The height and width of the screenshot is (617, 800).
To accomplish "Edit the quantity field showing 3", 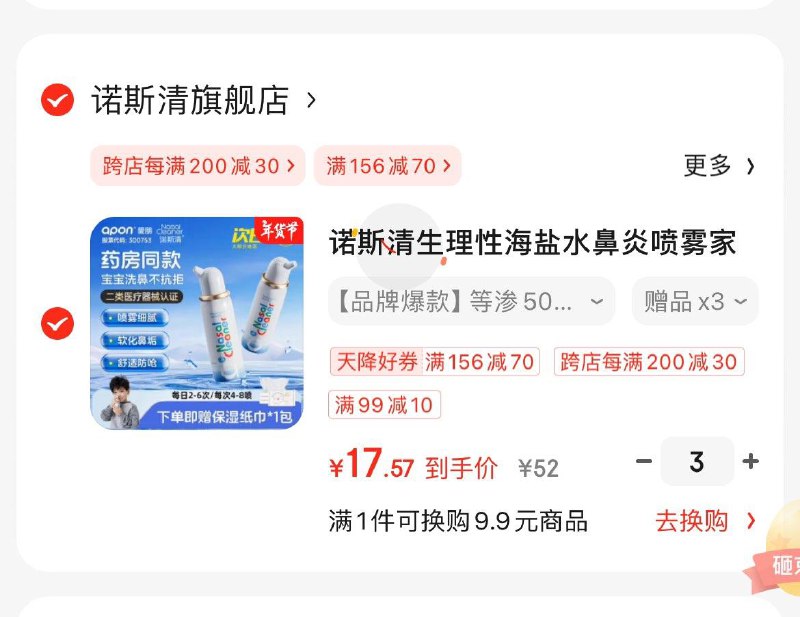I will pyautogui.click(x=697, y=462).
